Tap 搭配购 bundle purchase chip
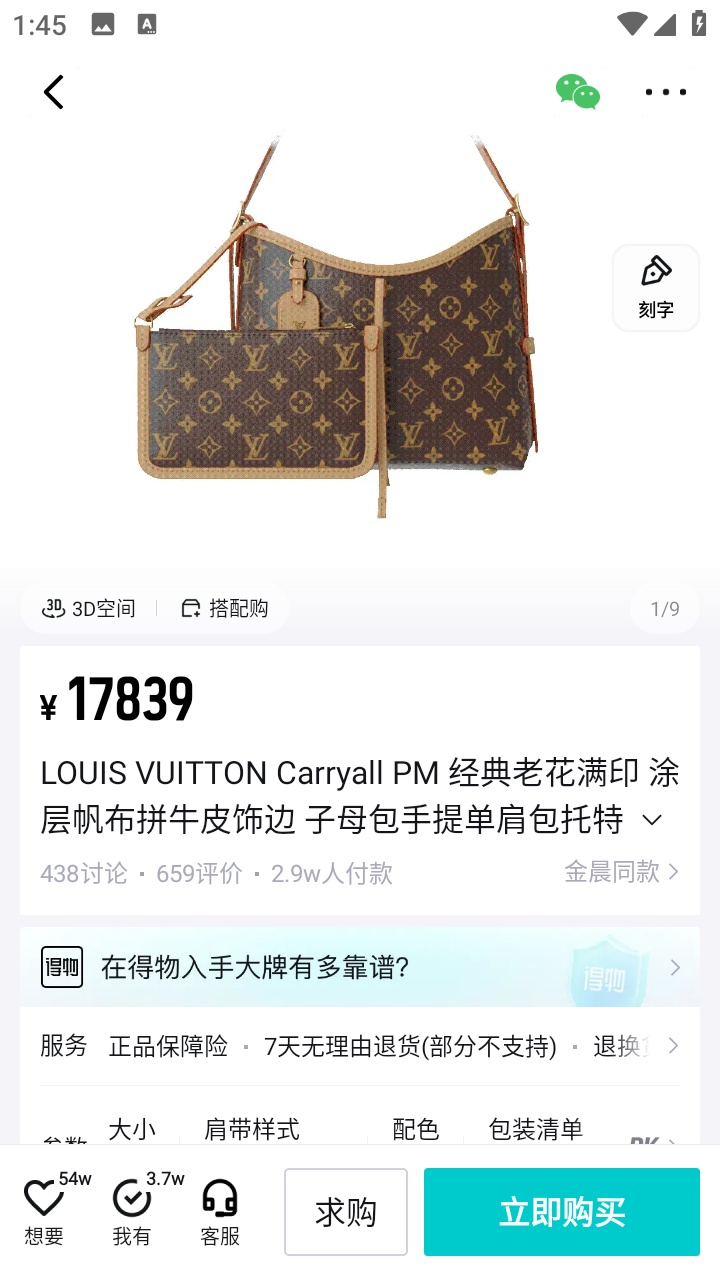Screen dimensions: 720x1280 click(x=225, y=608)
